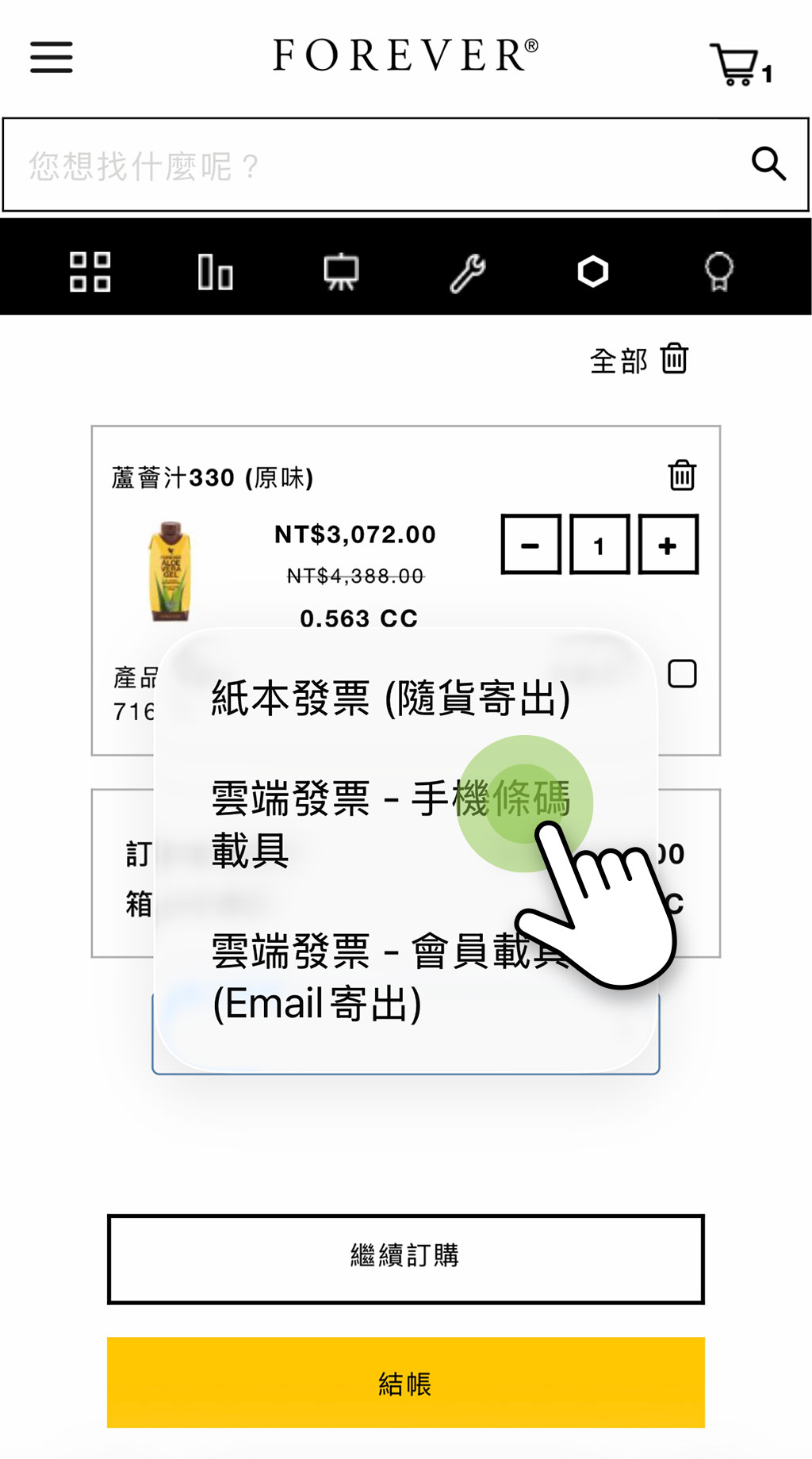Remove 蘆薈汁330 from the cart
Image resolution: width=812 pixels, height=1459 pixels.
click(682, 476)
